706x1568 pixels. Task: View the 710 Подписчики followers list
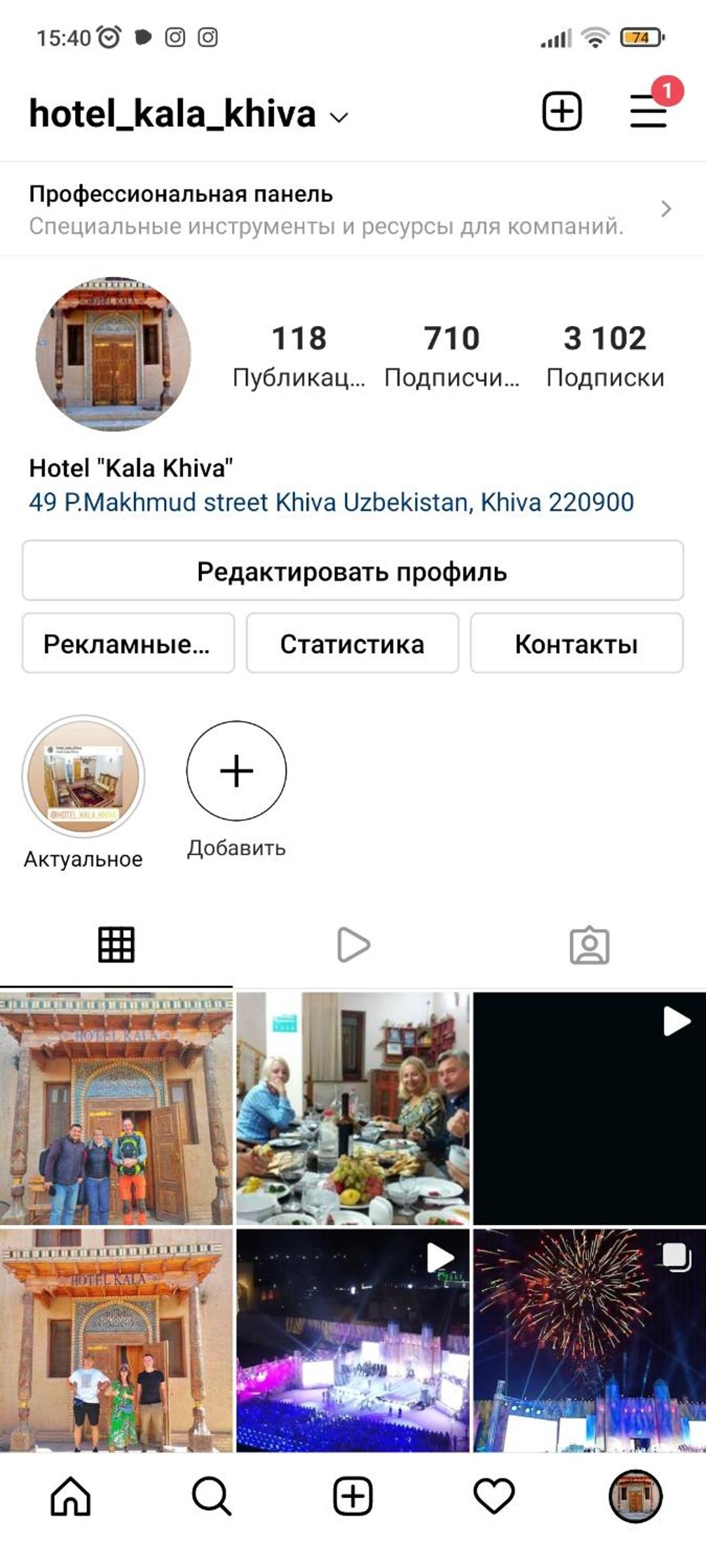[451, 356]
